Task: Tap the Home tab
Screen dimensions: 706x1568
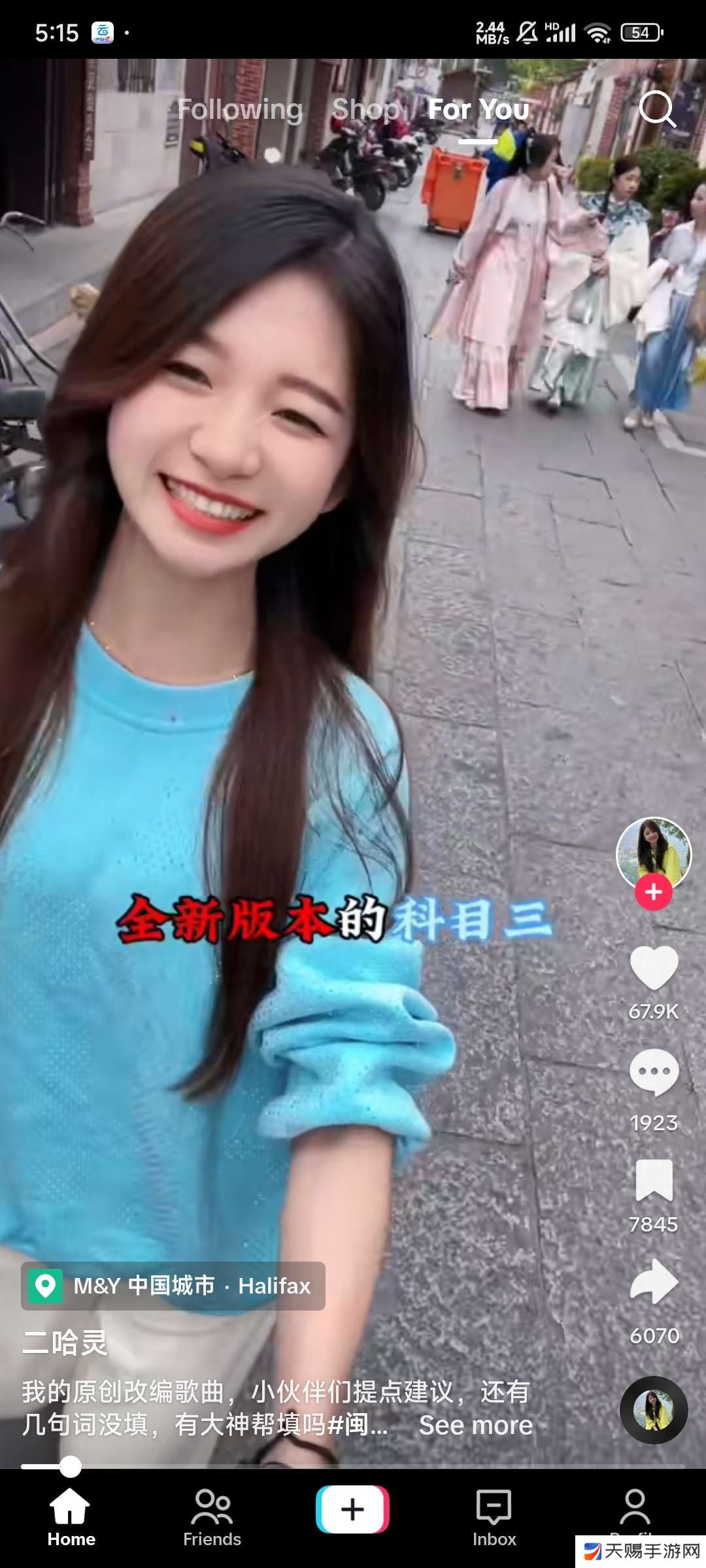Action: pyautogui.click(x=71, y=1519)
